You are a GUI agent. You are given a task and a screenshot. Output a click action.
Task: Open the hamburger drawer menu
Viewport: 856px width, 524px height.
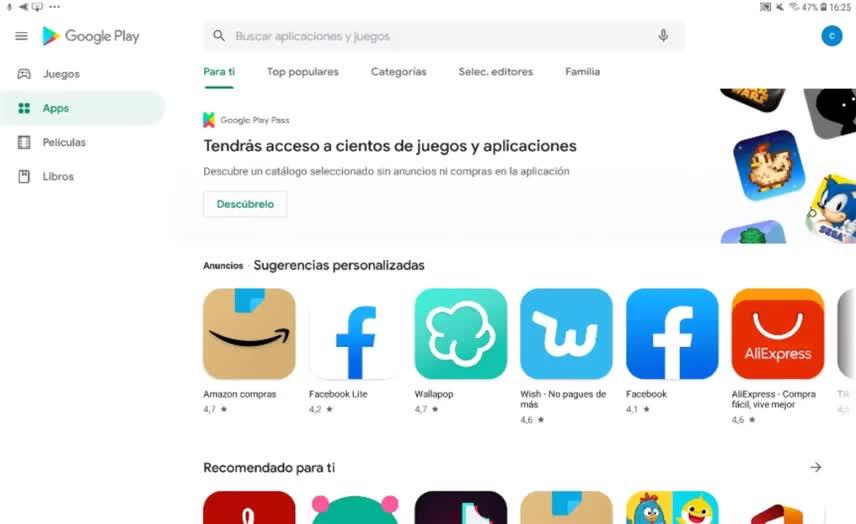pyautogui.click(x=21, y=36)
